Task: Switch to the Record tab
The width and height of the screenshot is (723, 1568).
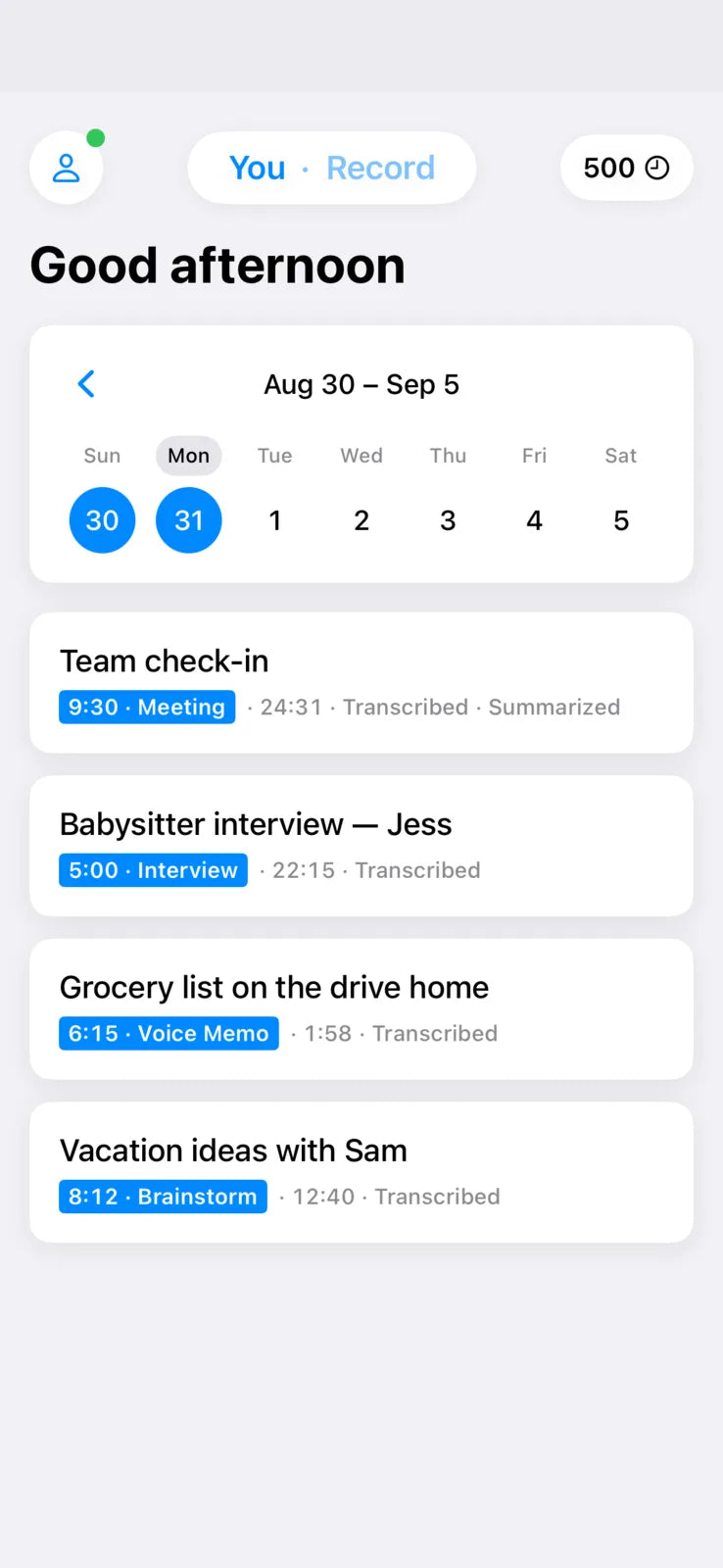Action: pyautogui.click(x=380, y=168)
